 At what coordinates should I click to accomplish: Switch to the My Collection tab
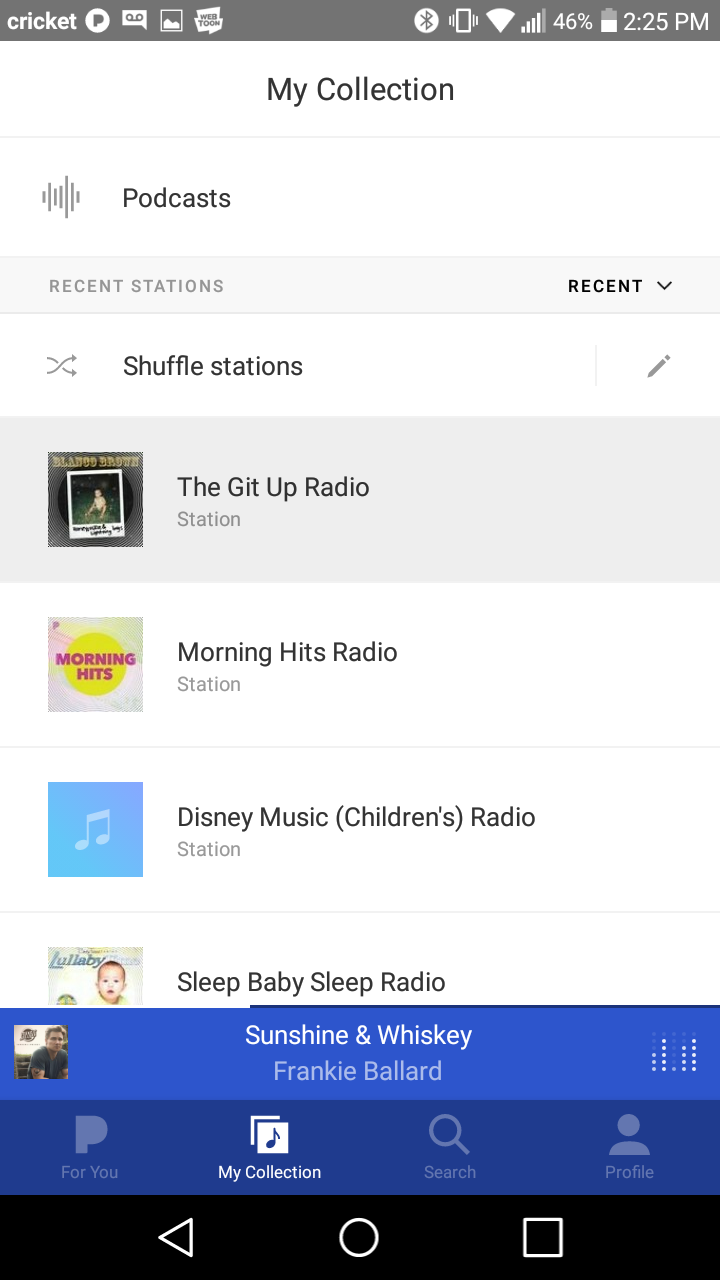(x=270, y=1148)
